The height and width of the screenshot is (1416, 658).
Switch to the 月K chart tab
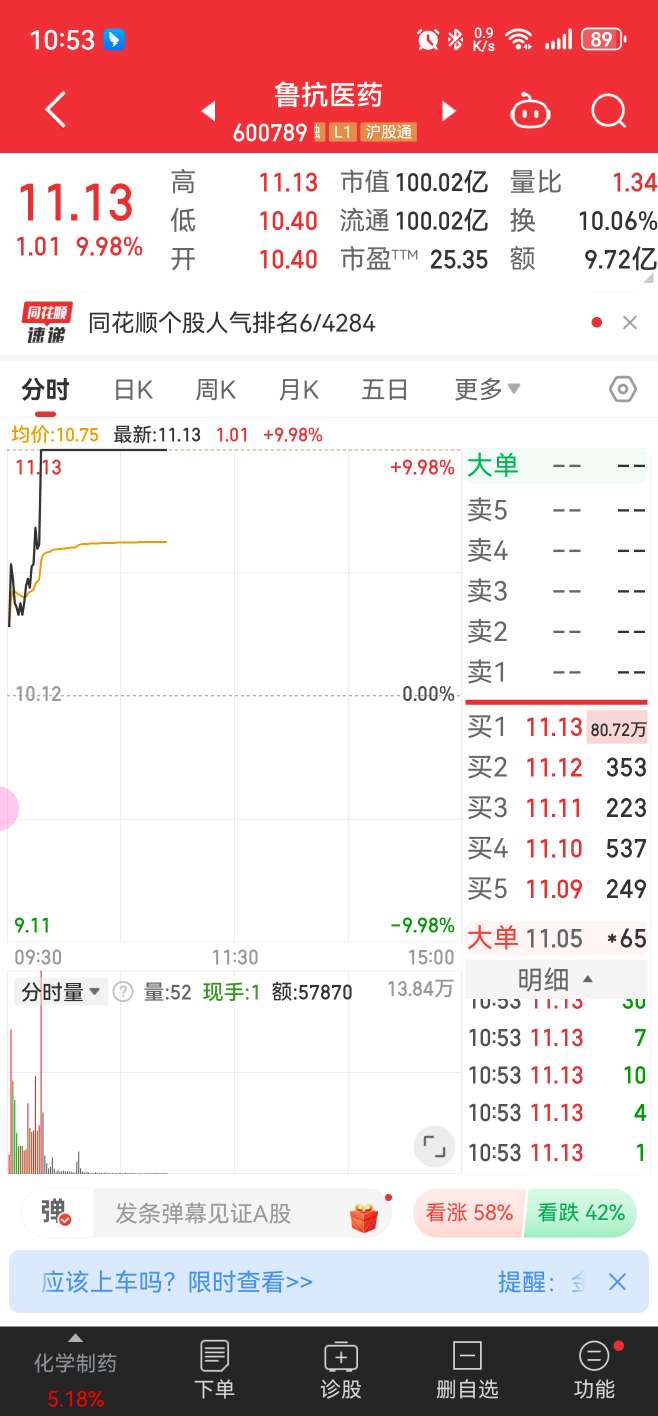(x=298, y=389)
